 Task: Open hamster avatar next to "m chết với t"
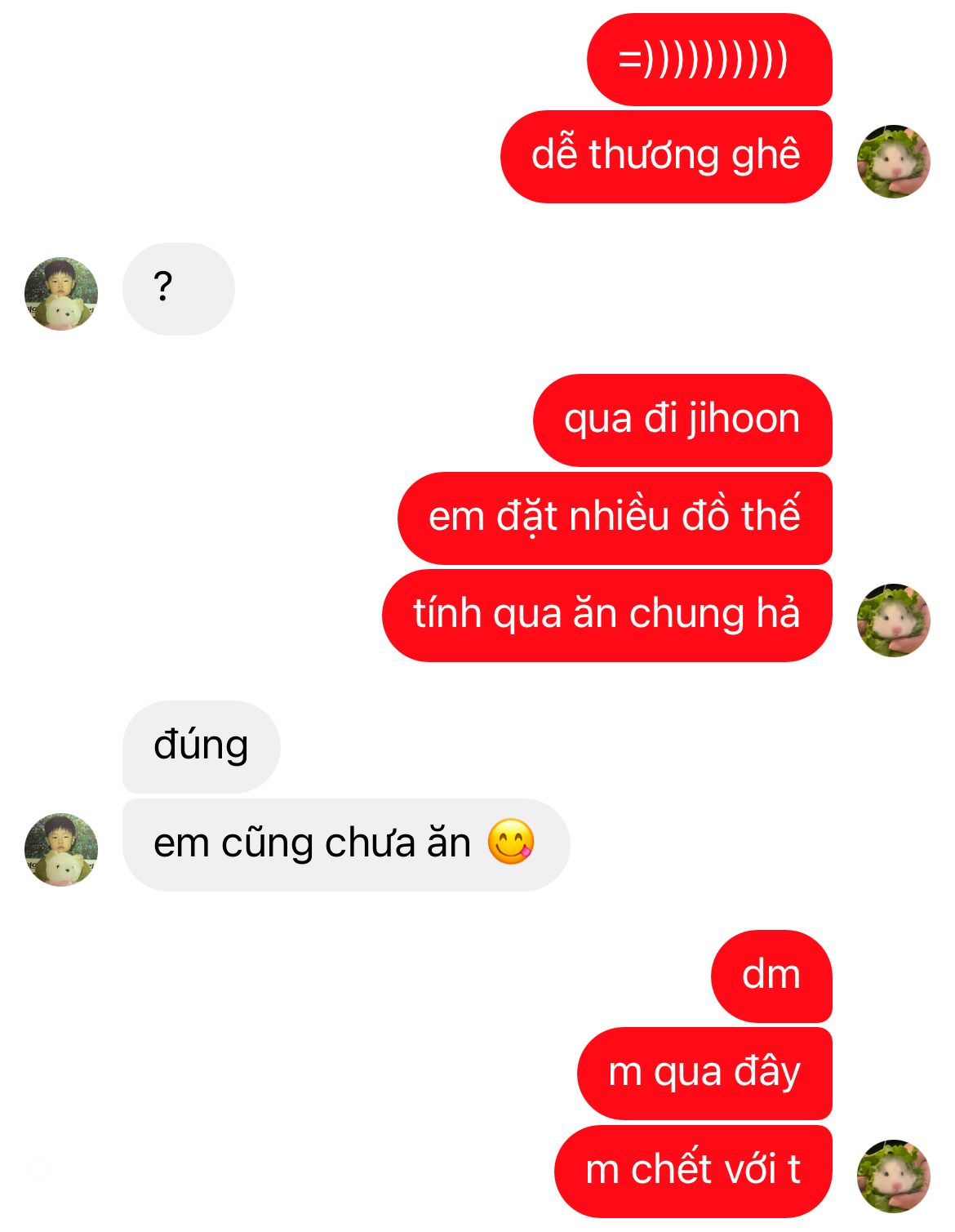coord(893,1176)
